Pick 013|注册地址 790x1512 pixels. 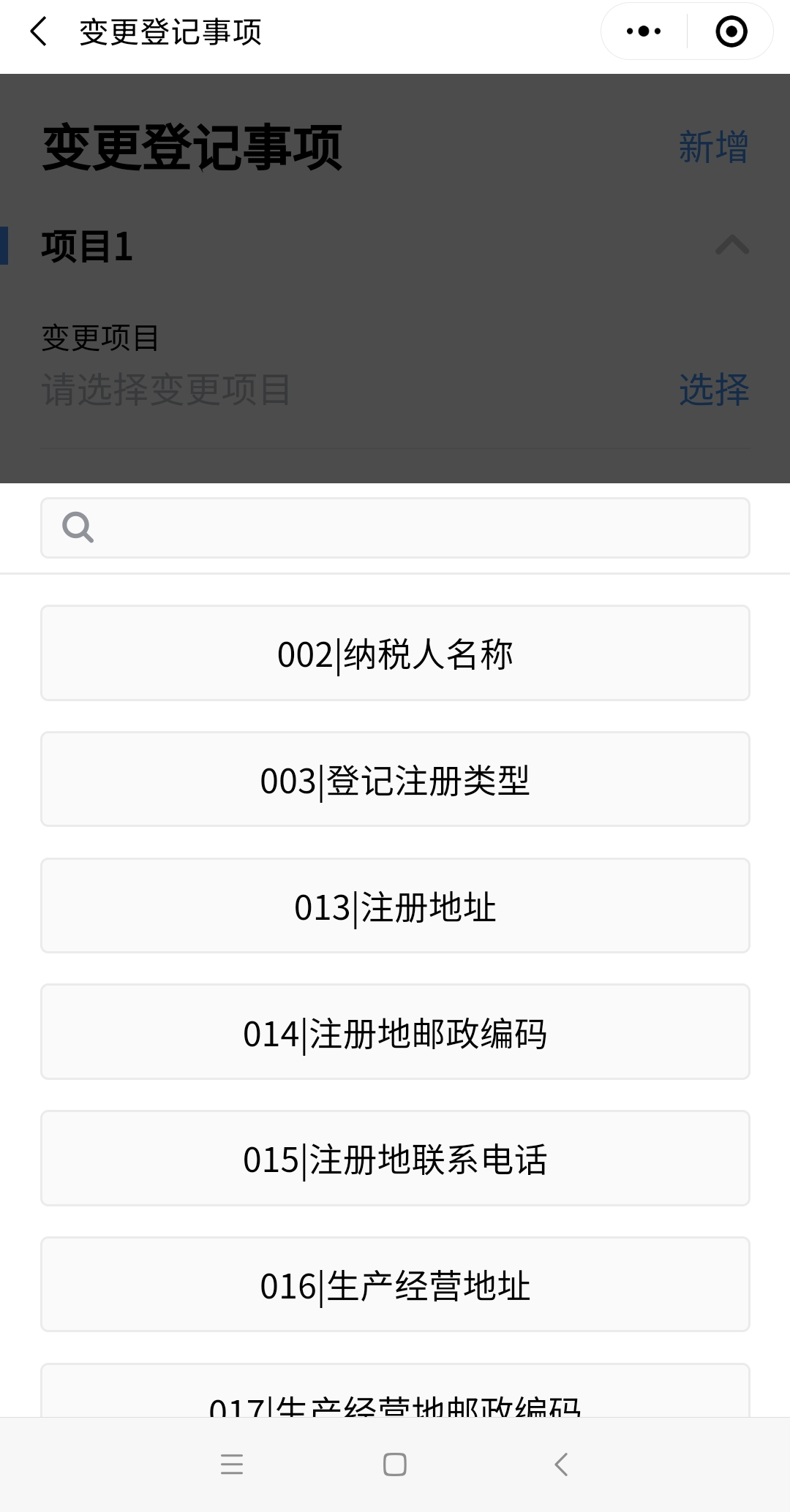395,906
